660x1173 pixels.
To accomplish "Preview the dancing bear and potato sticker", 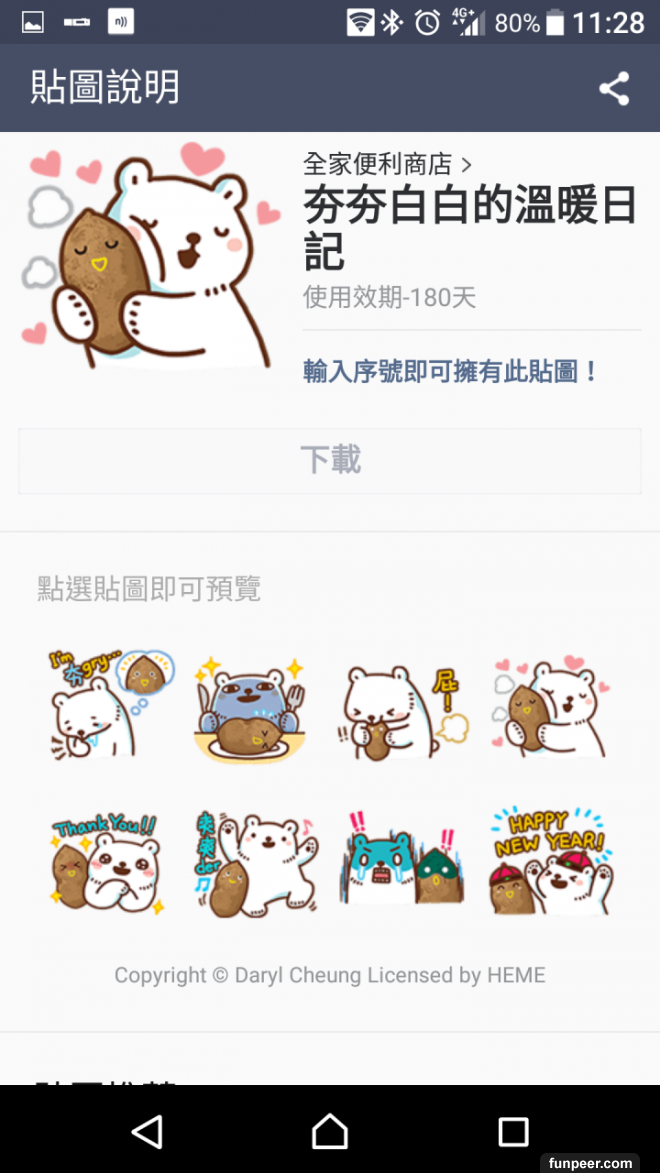I will point(255,862).
